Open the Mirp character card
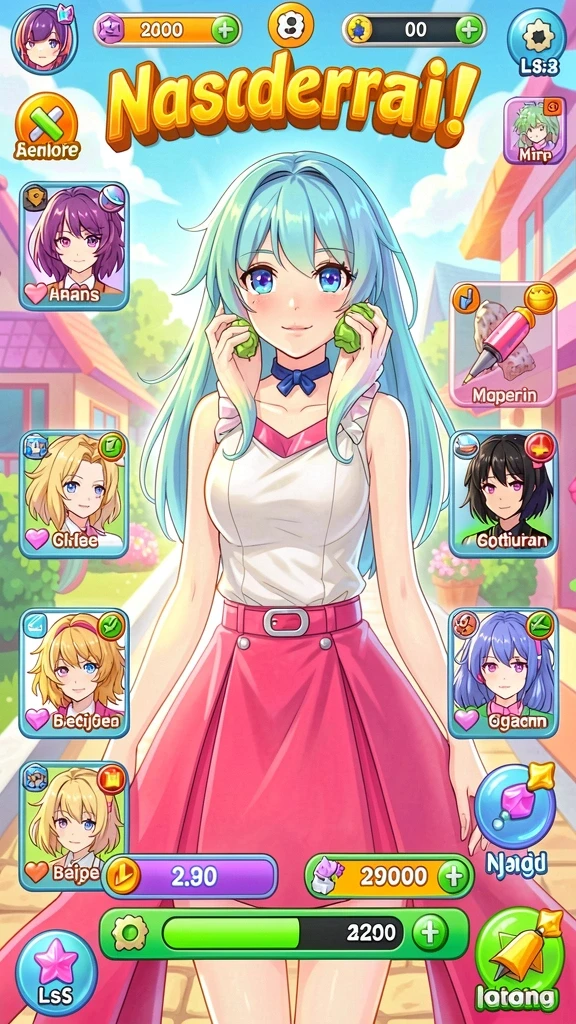Viewport: 576px width, 1024px height. [x=534, y=131]
